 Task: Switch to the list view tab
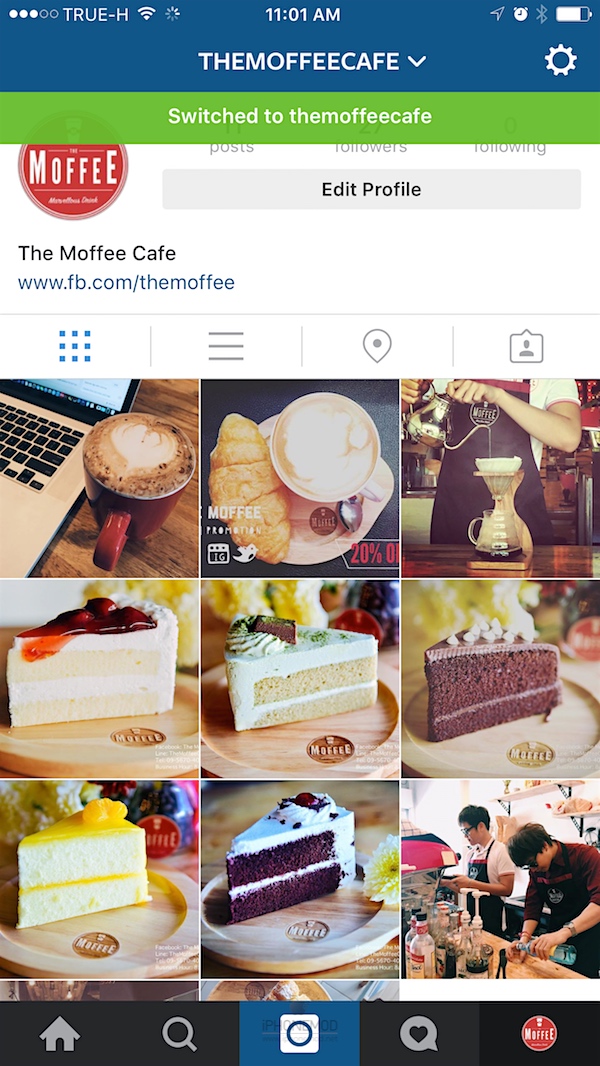[x=226, y=346]
